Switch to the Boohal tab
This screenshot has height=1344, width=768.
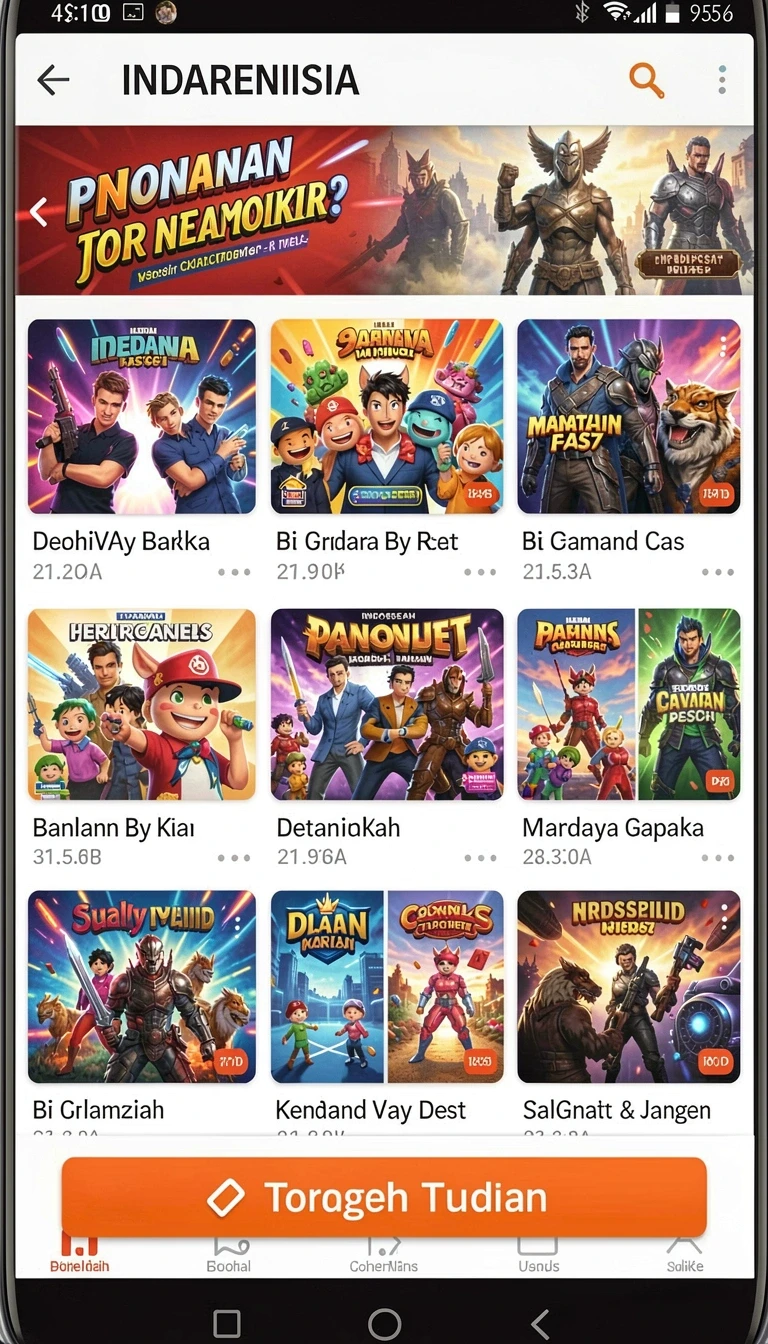[x=229, y=1255]
